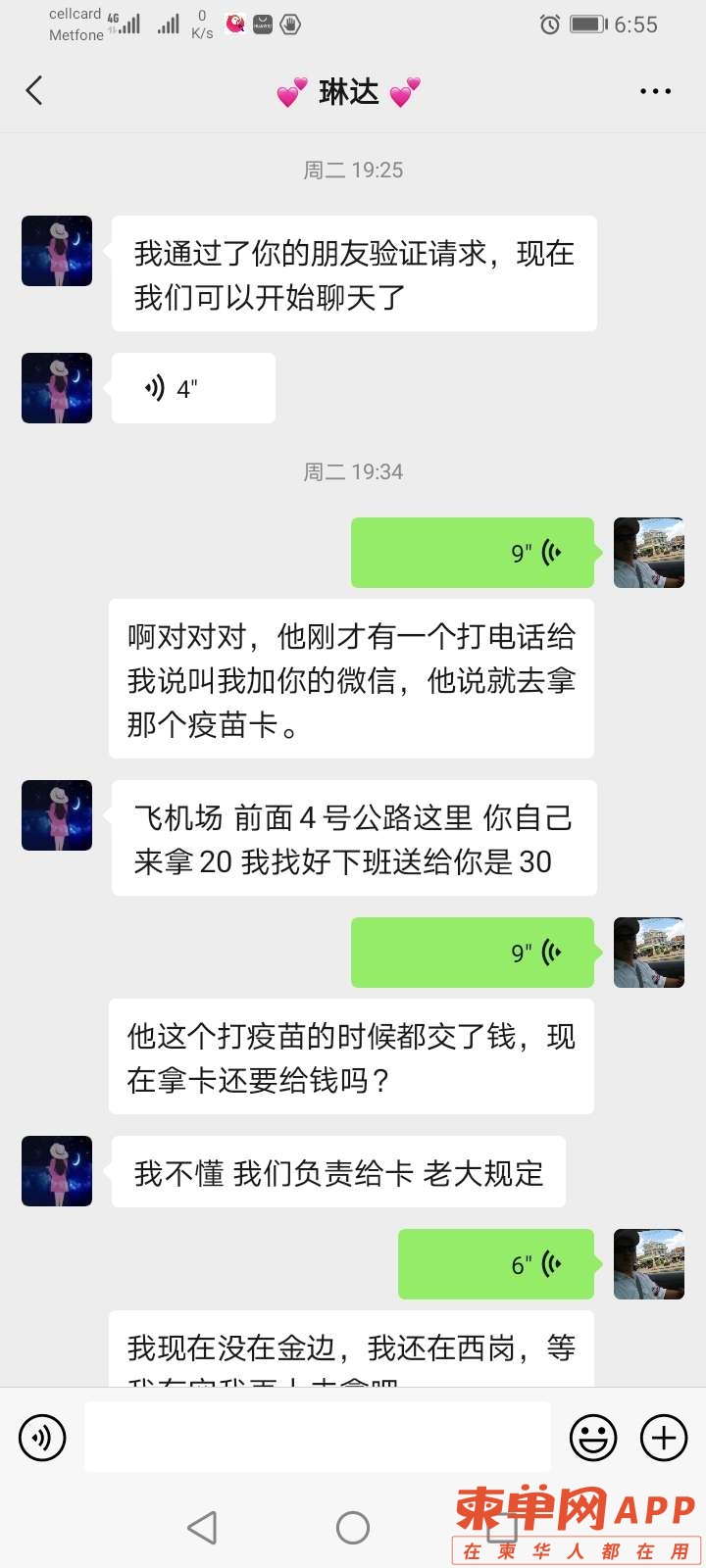
Task: Focus the message text field
Action: pyautogui.click(x=317, y=1438)
